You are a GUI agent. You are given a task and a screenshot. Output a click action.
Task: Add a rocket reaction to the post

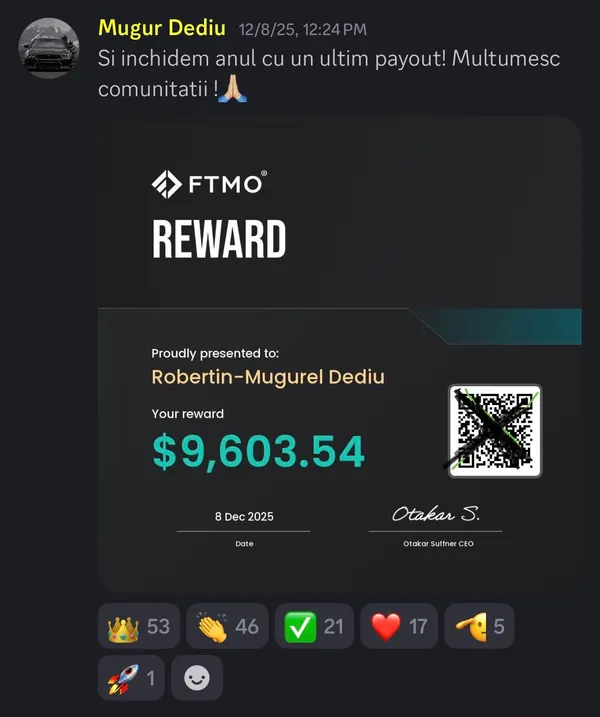131,678
